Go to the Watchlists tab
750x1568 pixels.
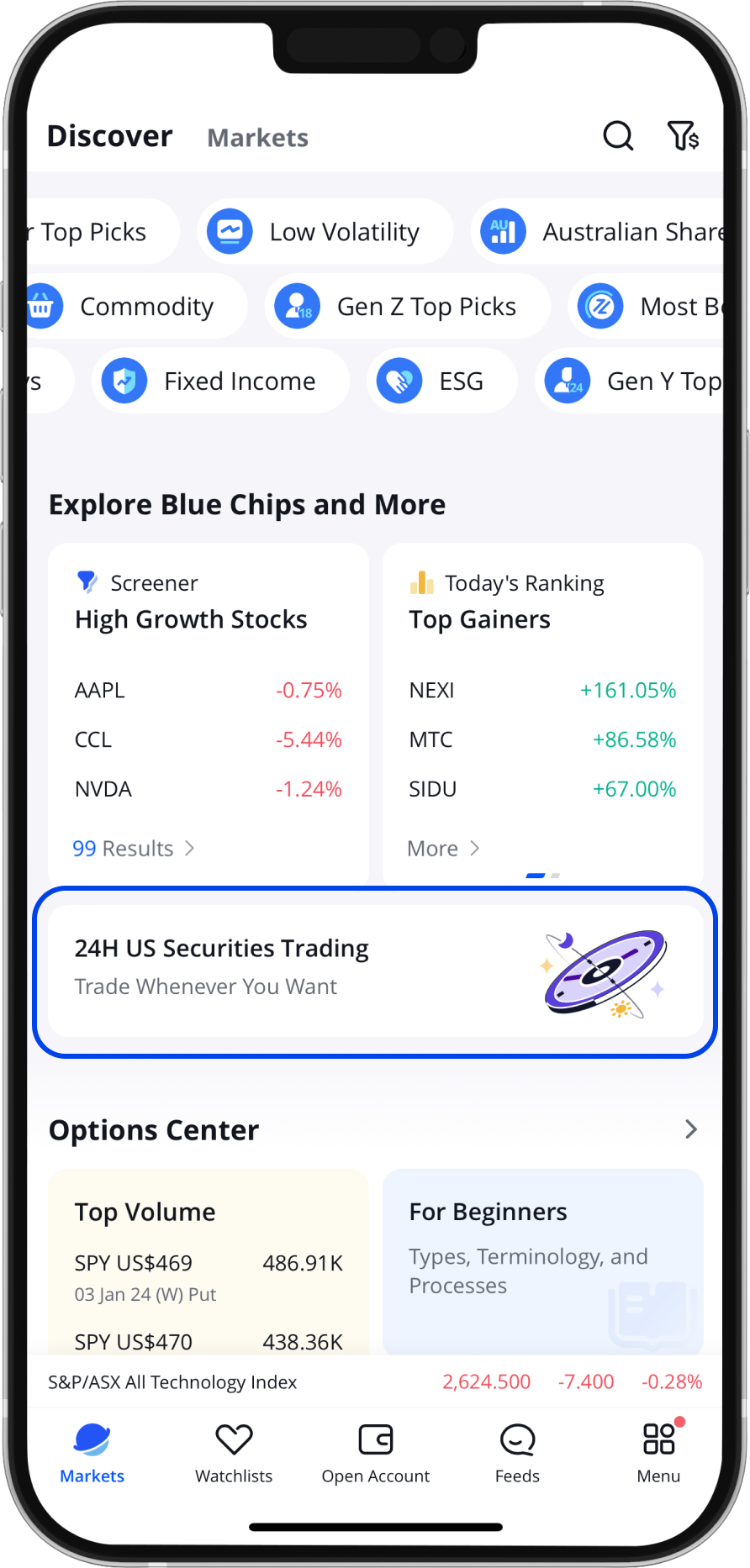234,1454
